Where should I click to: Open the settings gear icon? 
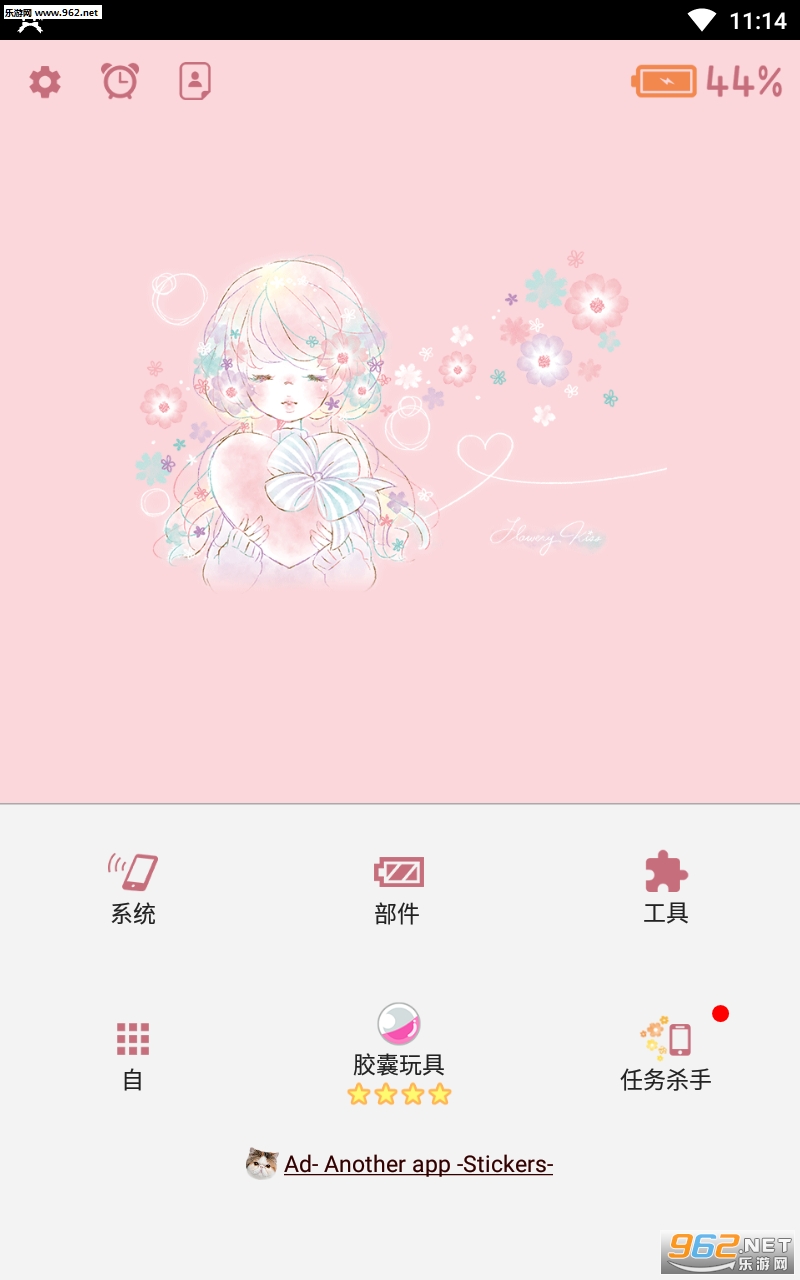click(x=45, y=82)
